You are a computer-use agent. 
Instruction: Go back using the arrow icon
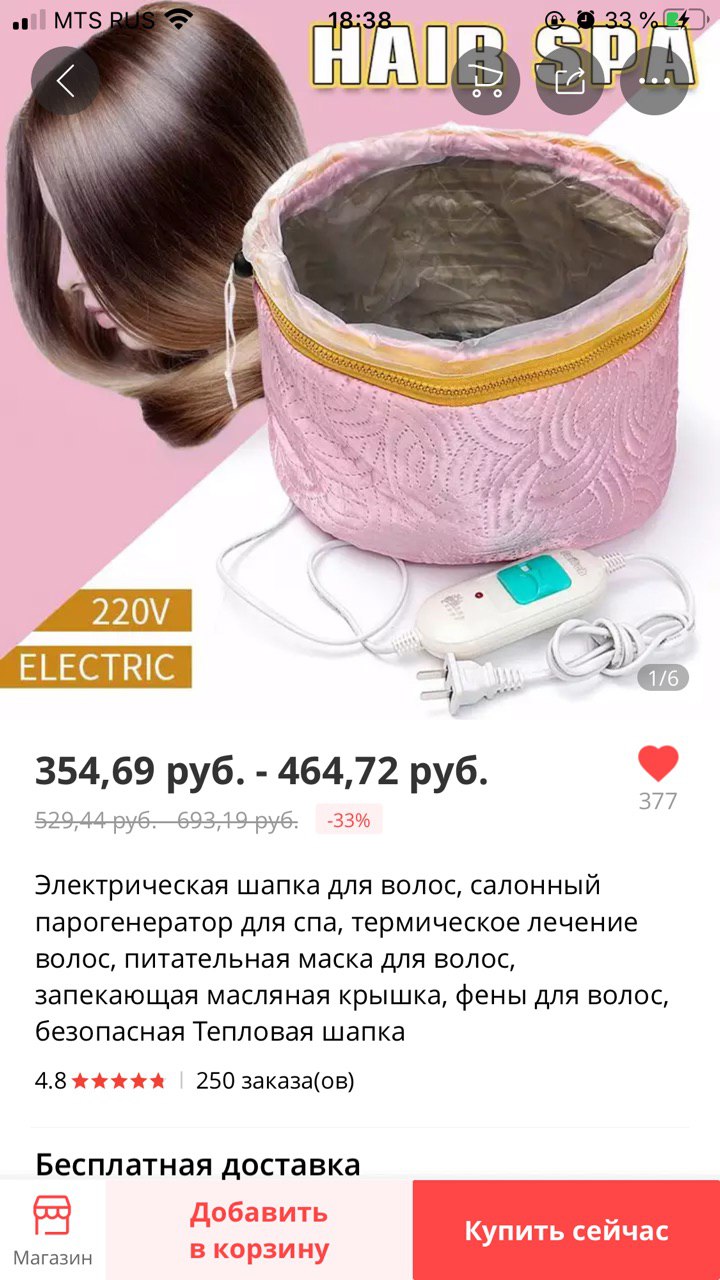[x=66, y=81]
